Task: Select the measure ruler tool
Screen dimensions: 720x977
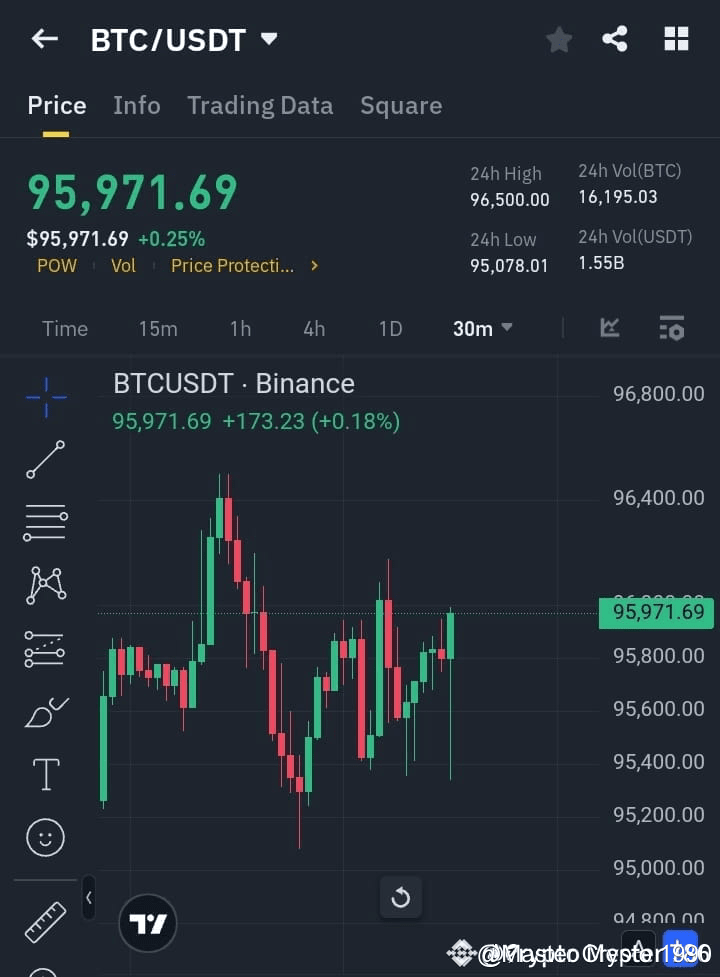Action: tap(45, 922)
